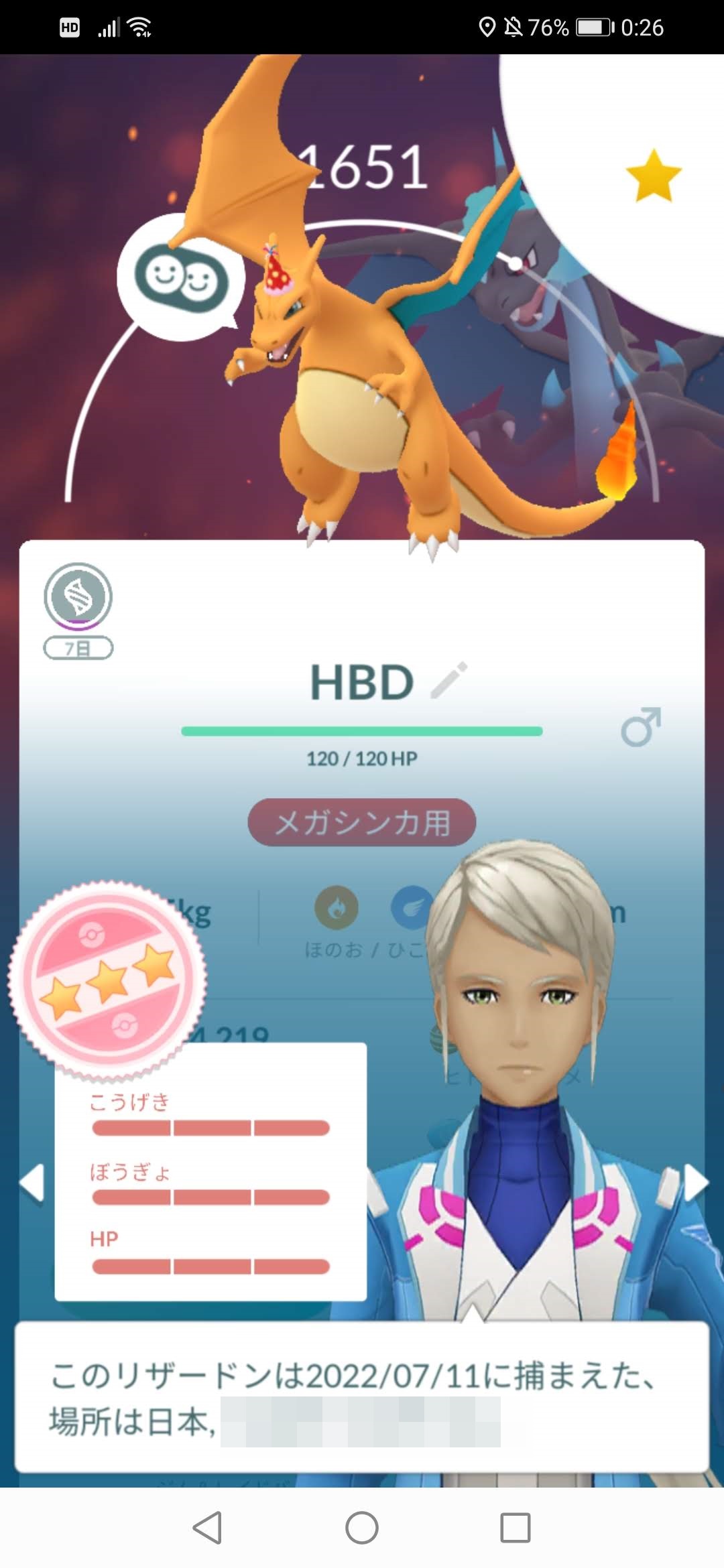This screenshot has height=1568, width=724.
Task: Open the Mega Evolution icon
Action: click(x=78, y=596)
